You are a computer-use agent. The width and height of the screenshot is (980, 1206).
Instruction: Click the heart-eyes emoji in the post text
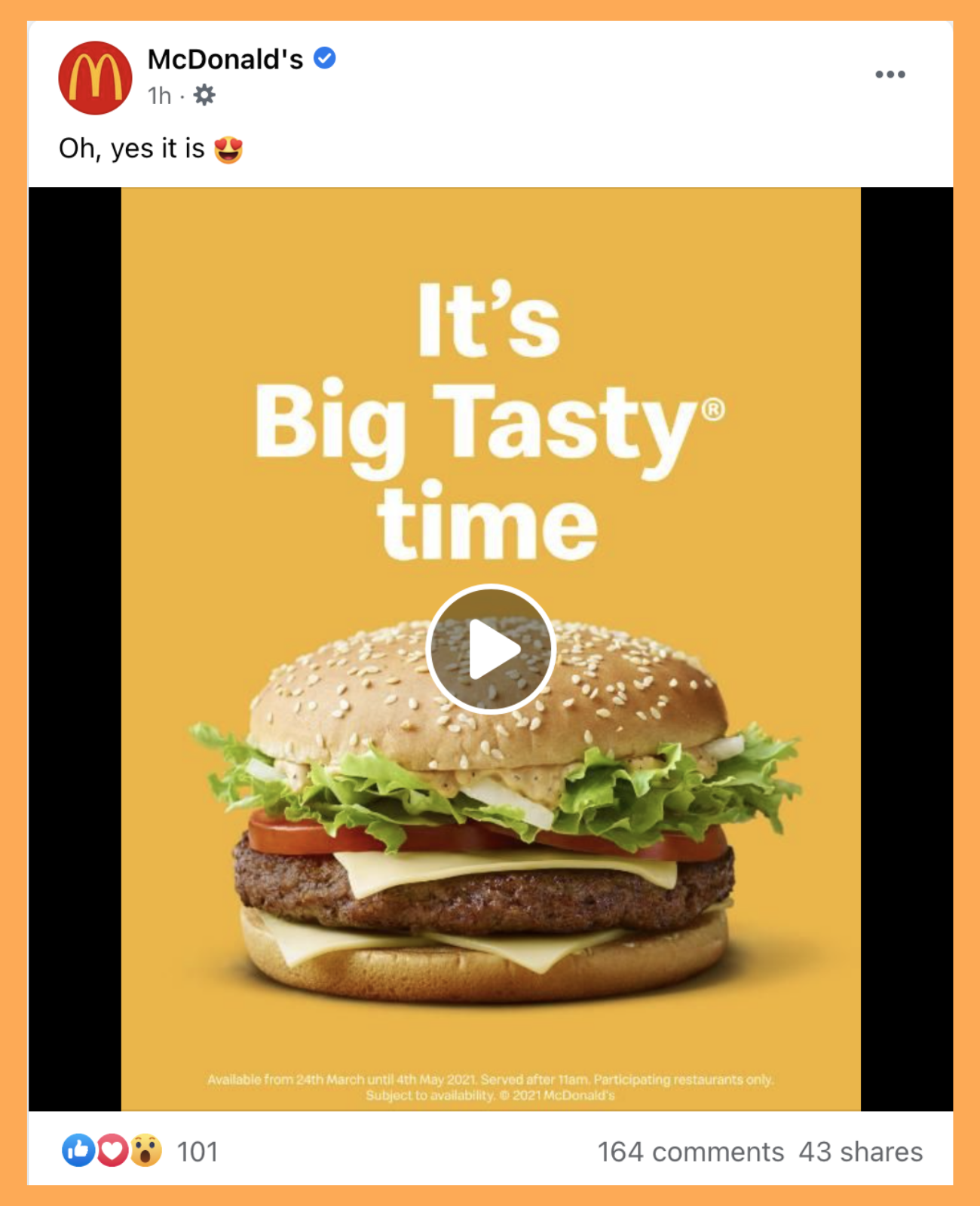click(228, 148)
